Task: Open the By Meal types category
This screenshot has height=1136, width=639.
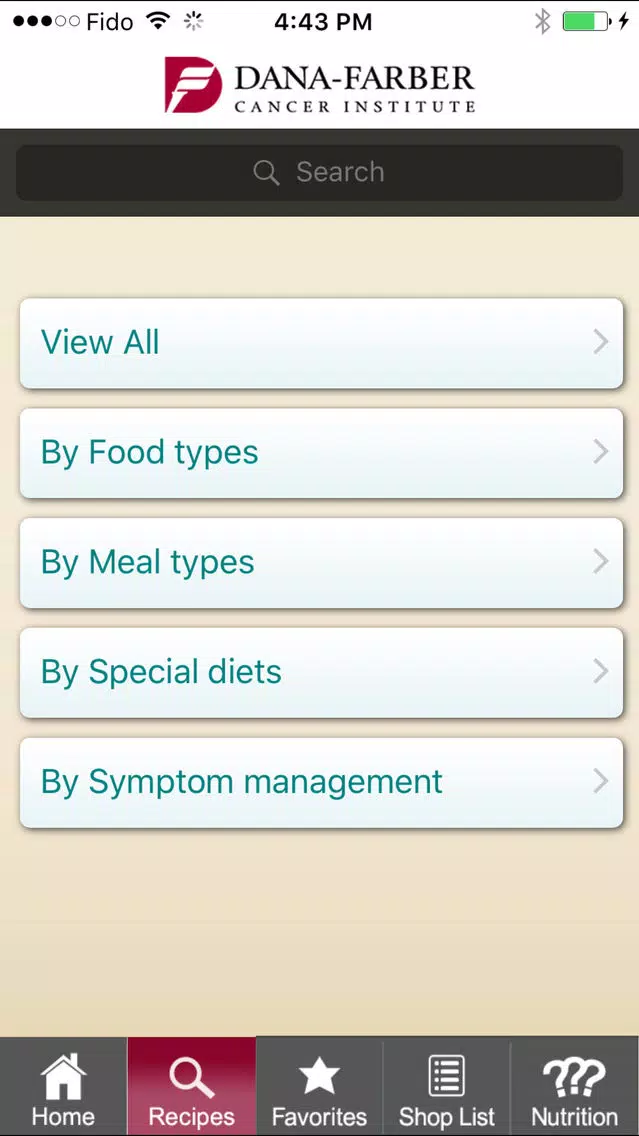Action: tap(321, 563)
